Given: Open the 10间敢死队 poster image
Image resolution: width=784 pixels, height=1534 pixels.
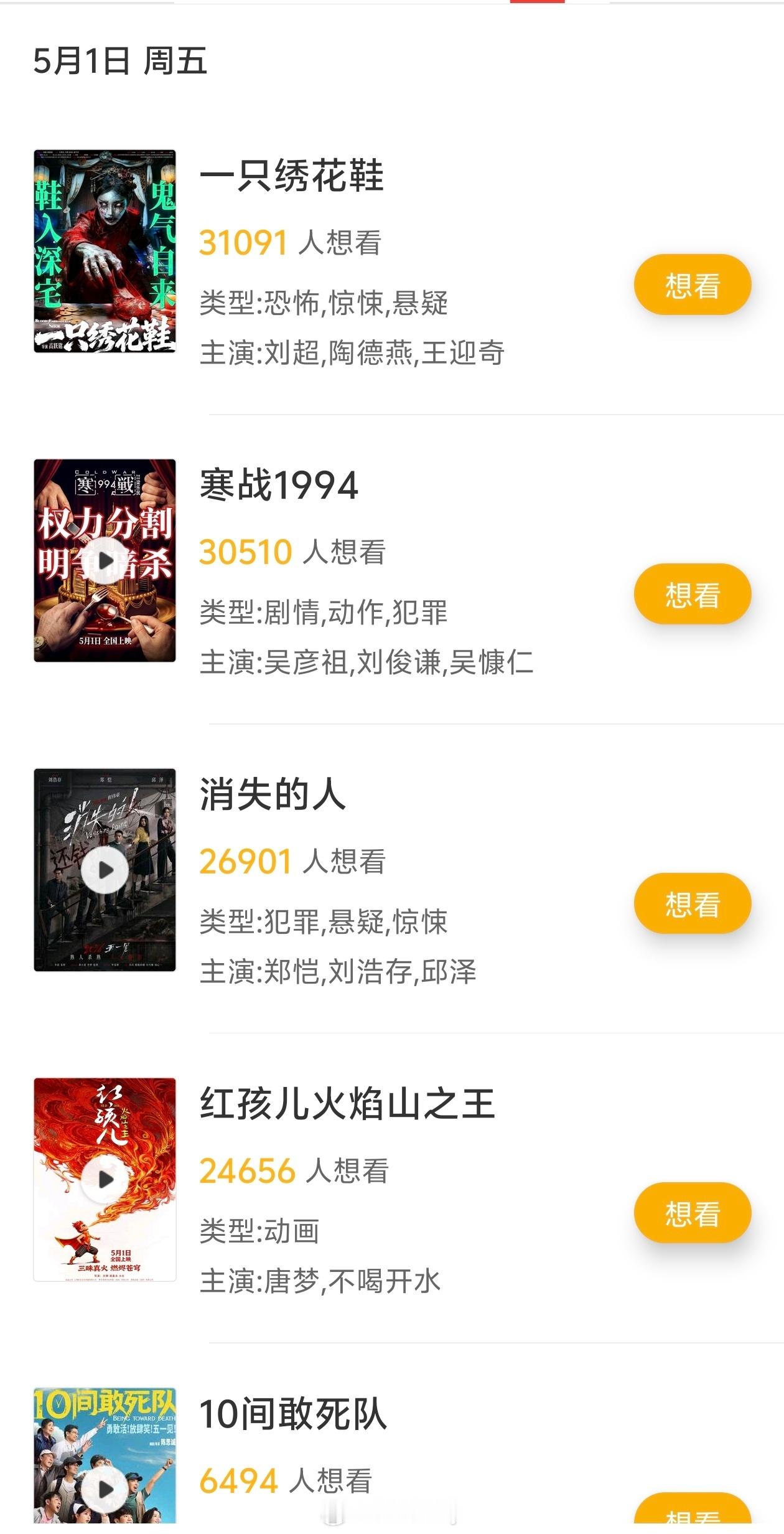Looking at the screenshot, I should pyautogui.click(x=106, y=1475).
